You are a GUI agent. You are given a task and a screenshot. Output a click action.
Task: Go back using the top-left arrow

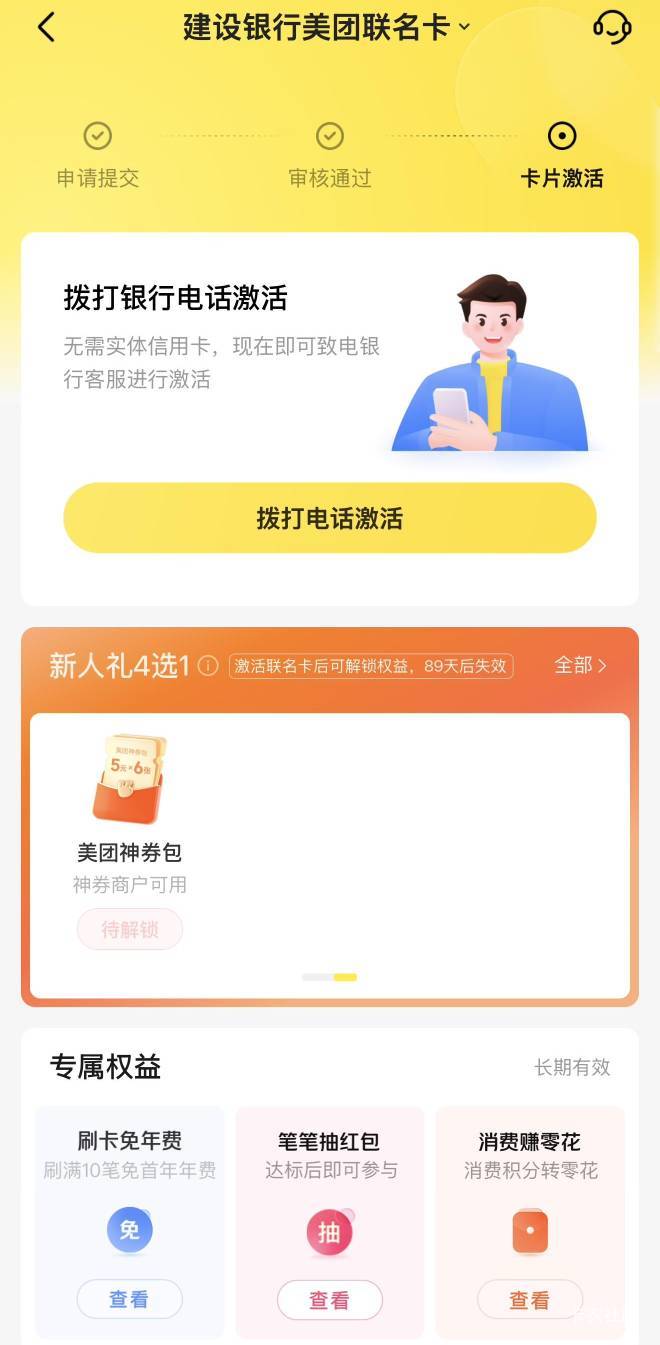pyautogui.click(x=46, y=27)
